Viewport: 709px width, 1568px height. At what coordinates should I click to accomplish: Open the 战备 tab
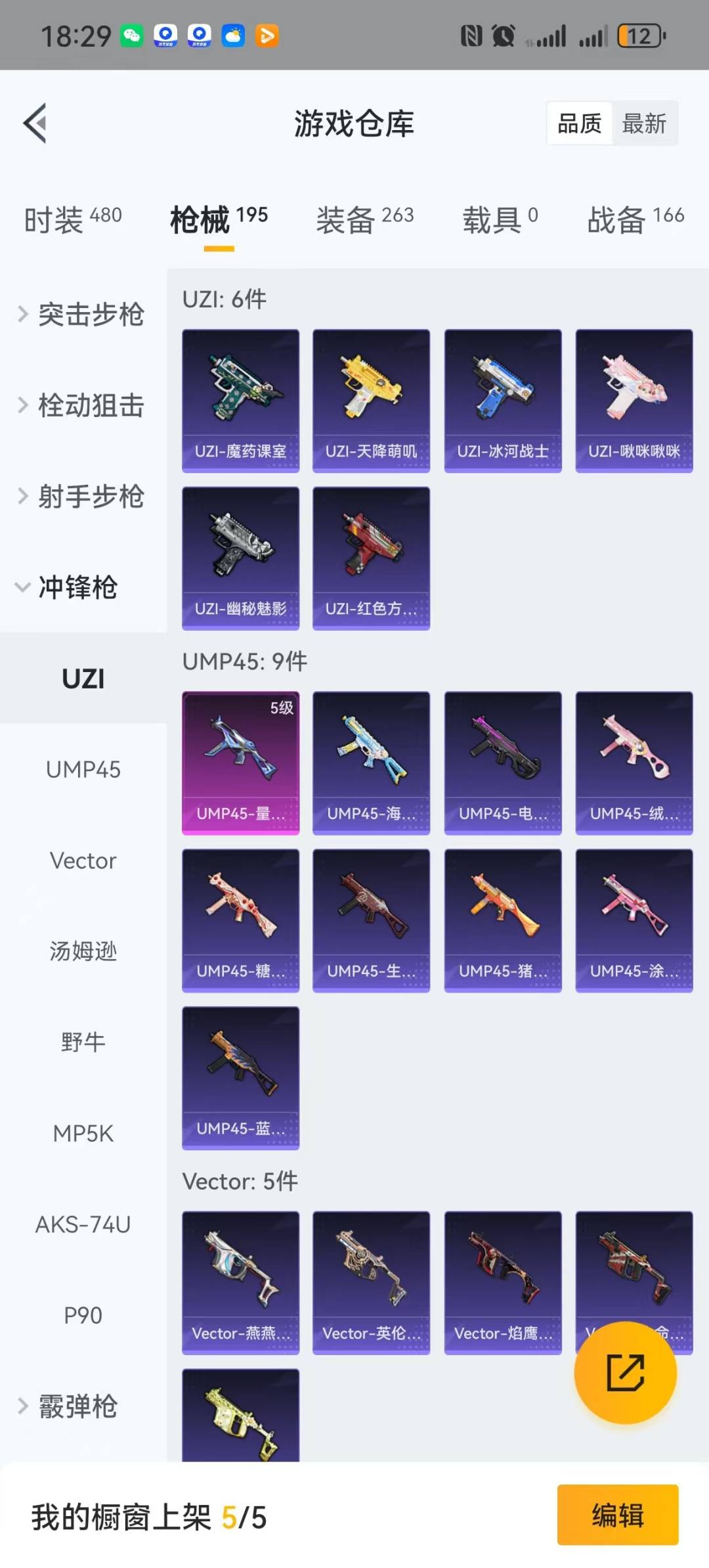(x=635, y=219)
